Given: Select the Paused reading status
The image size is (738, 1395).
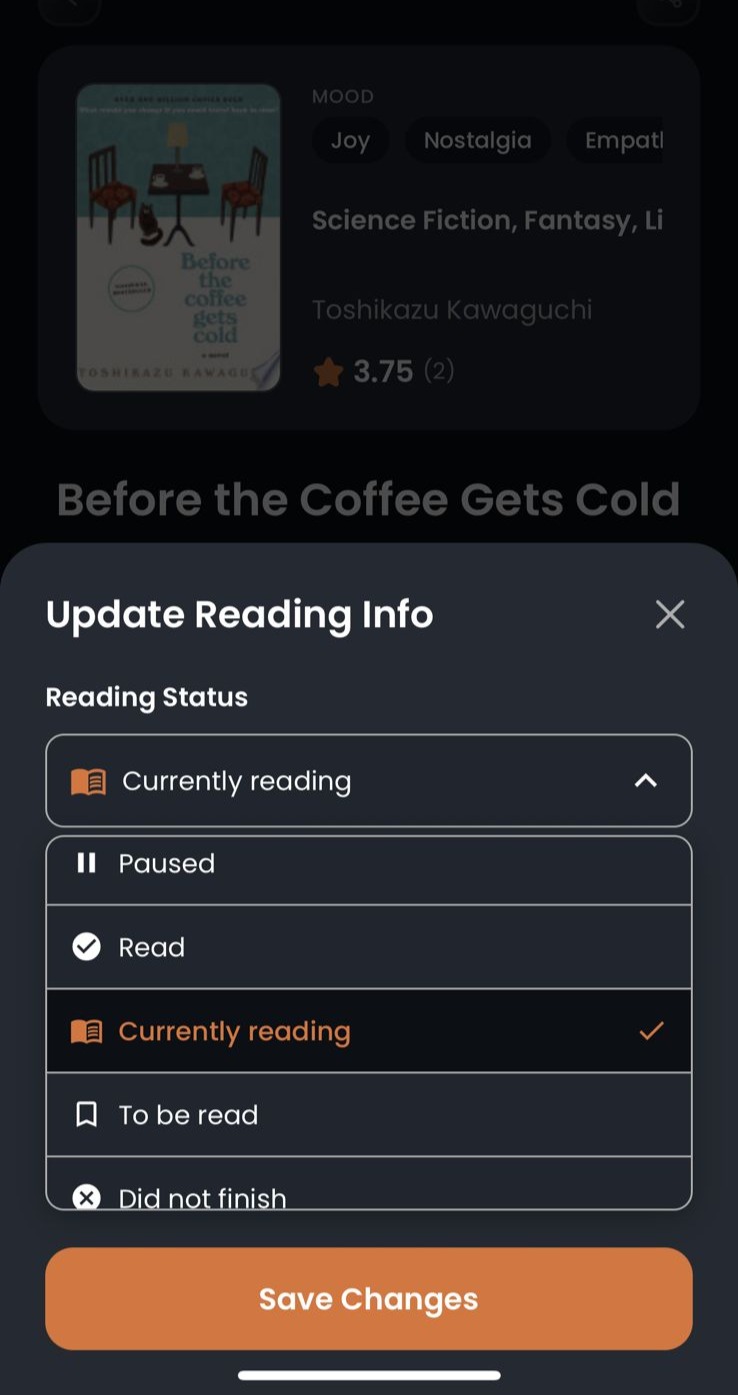Looking at the screenshot, I should 368,868.
